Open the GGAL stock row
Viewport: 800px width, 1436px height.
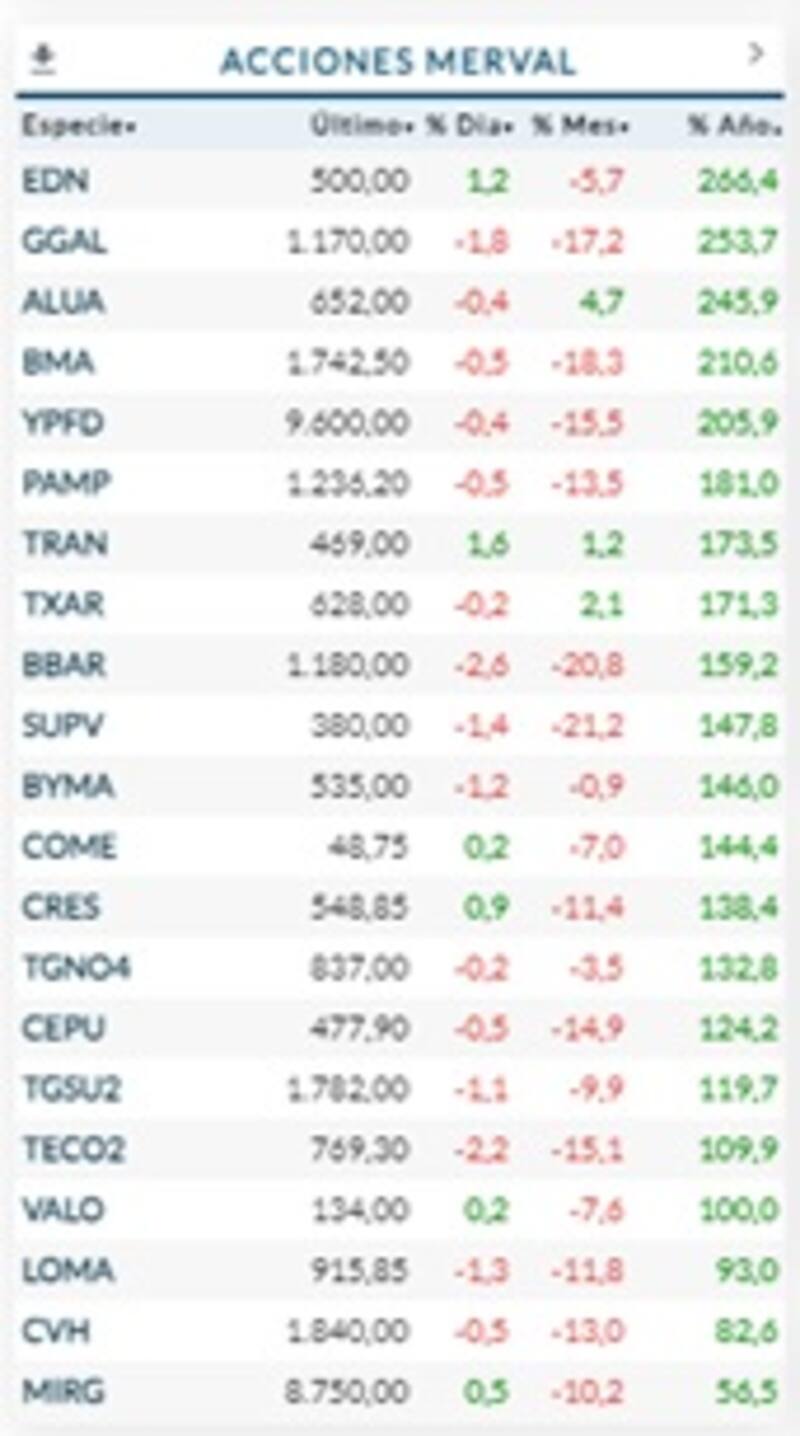click(64, 242)
